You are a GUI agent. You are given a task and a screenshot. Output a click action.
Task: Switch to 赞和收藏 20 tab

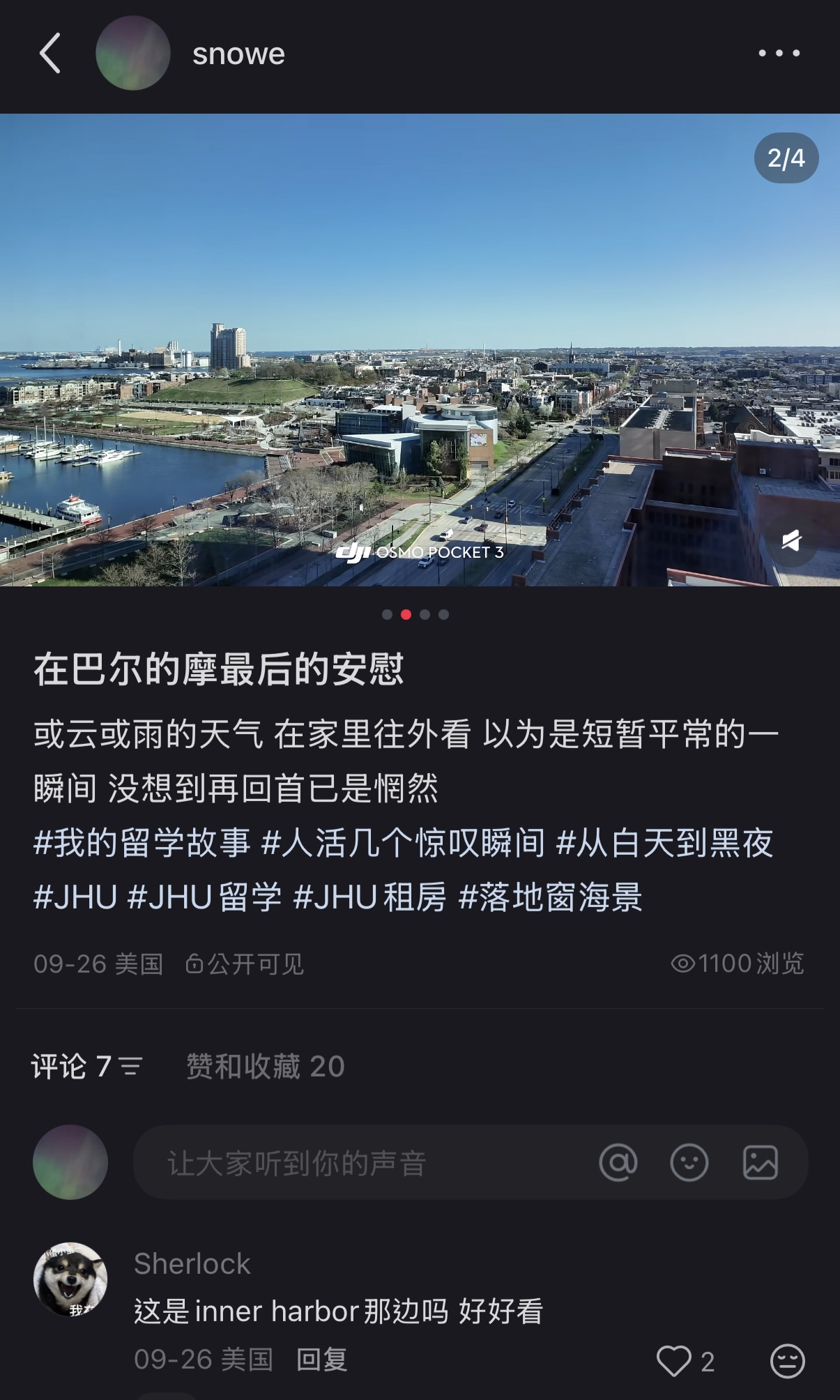click(265, 1066)
